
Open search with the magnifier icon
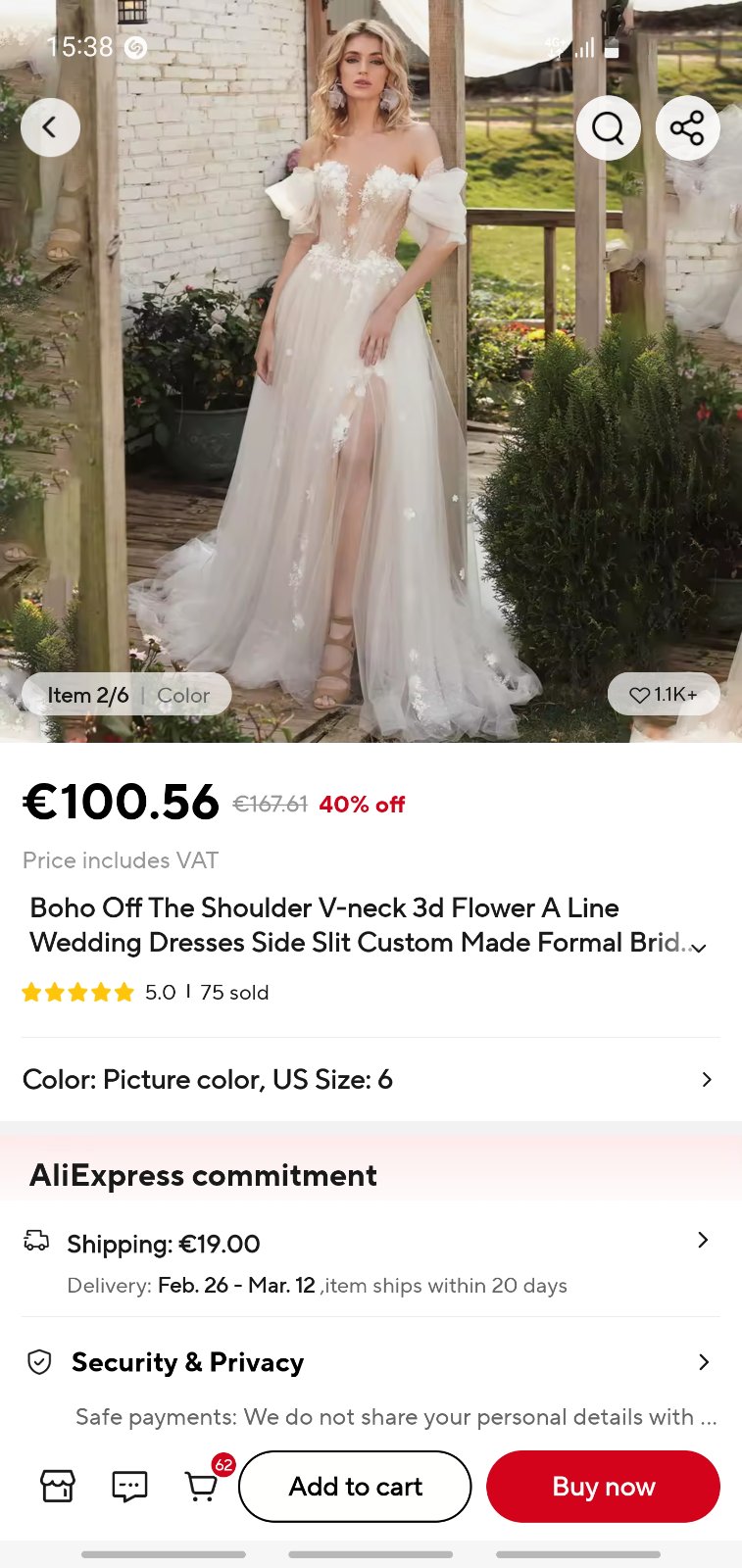[608, 127]
